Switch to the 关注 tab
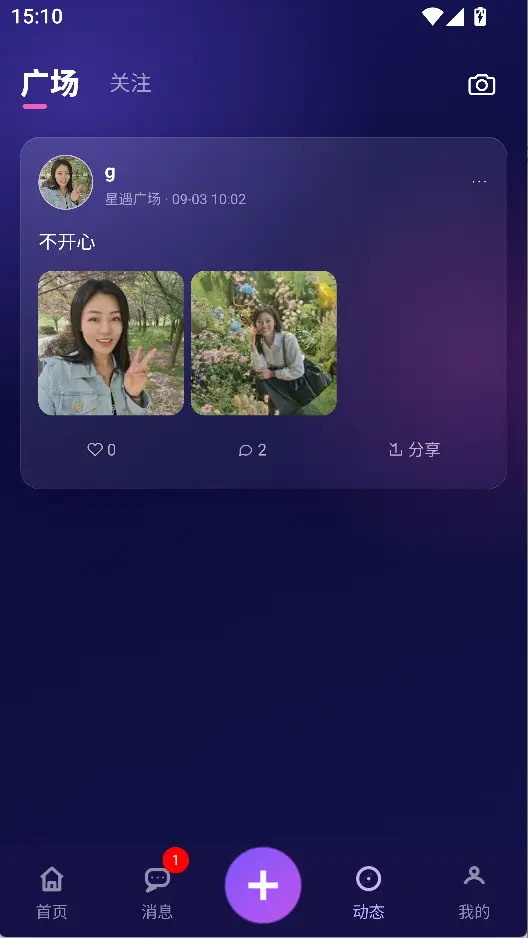Viewport: 528px width, 938px height. (130, 83)
